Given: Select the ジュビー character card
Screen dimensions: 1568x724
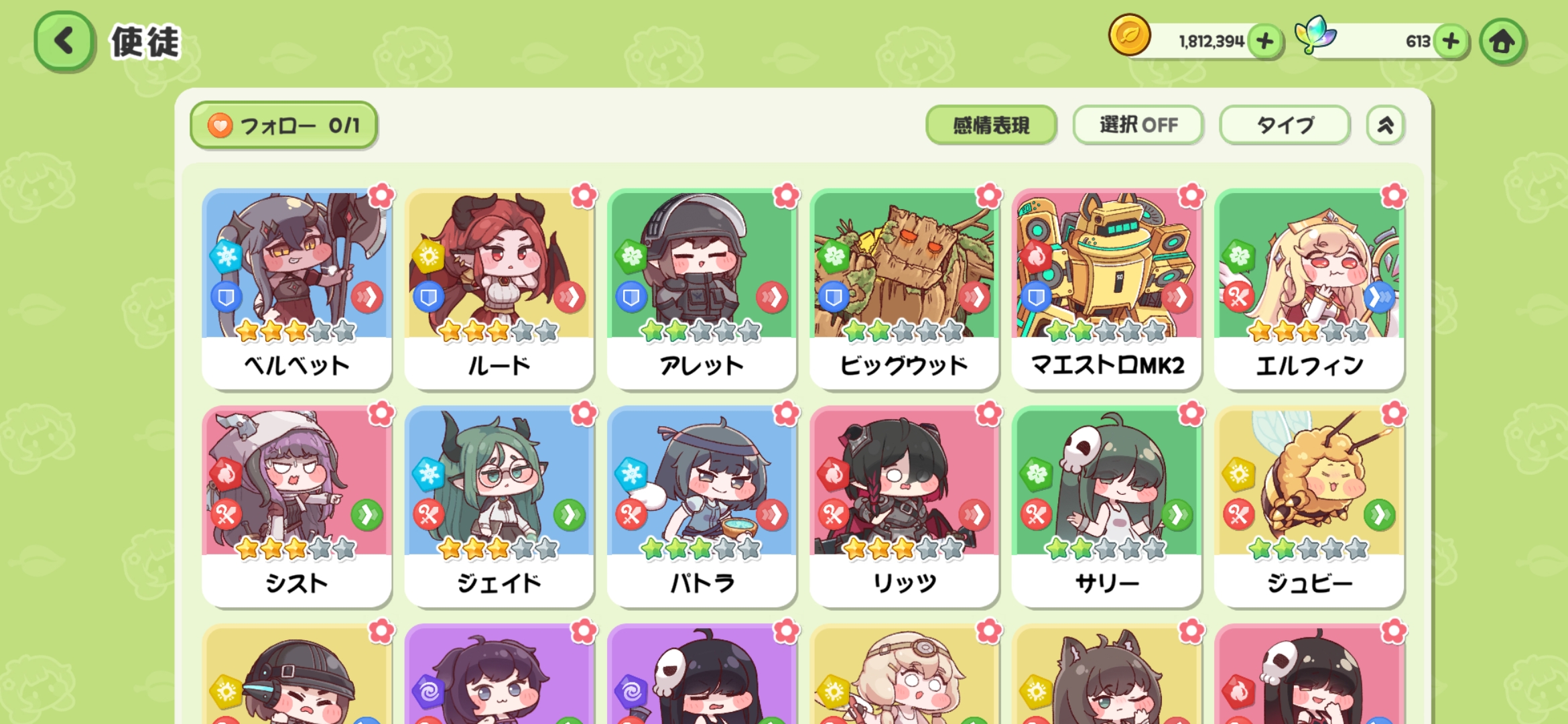Looking at the screenshot, I should click(1309, 507).
